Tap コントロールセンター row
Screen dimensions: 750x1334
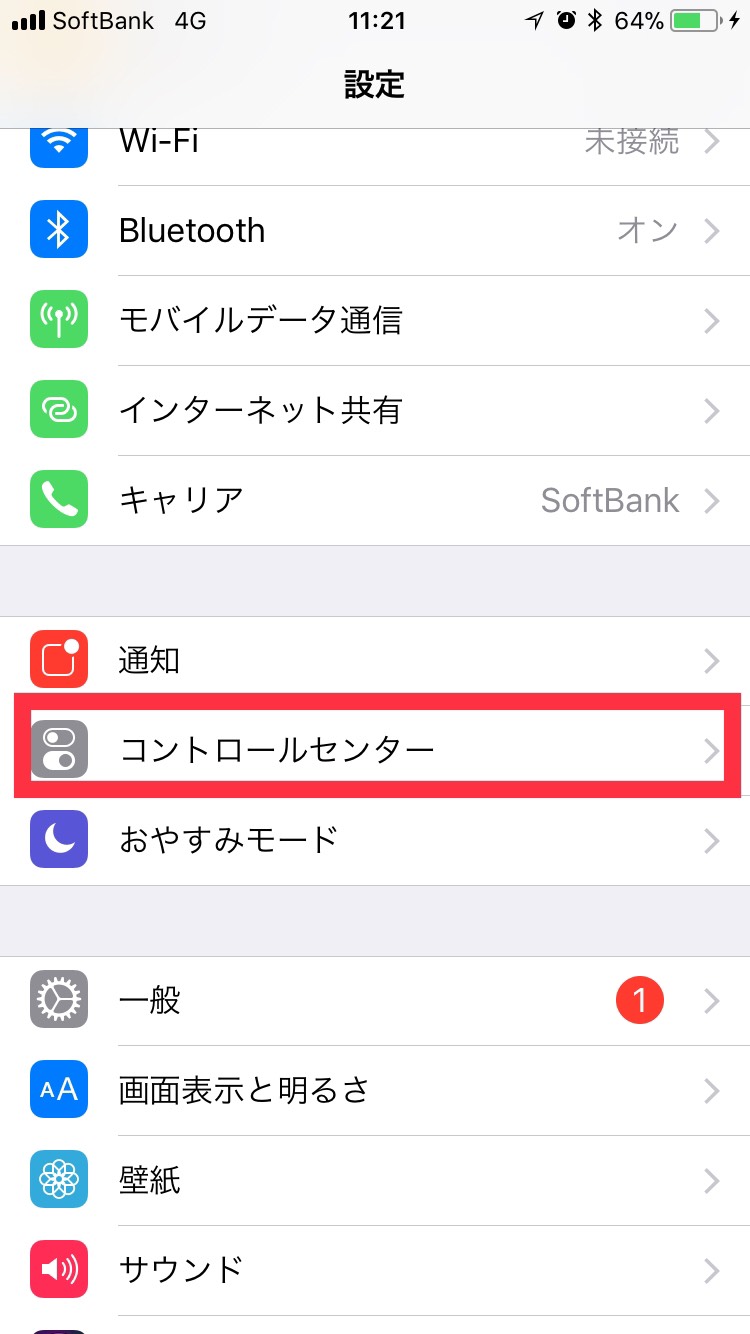click(375, 750)
